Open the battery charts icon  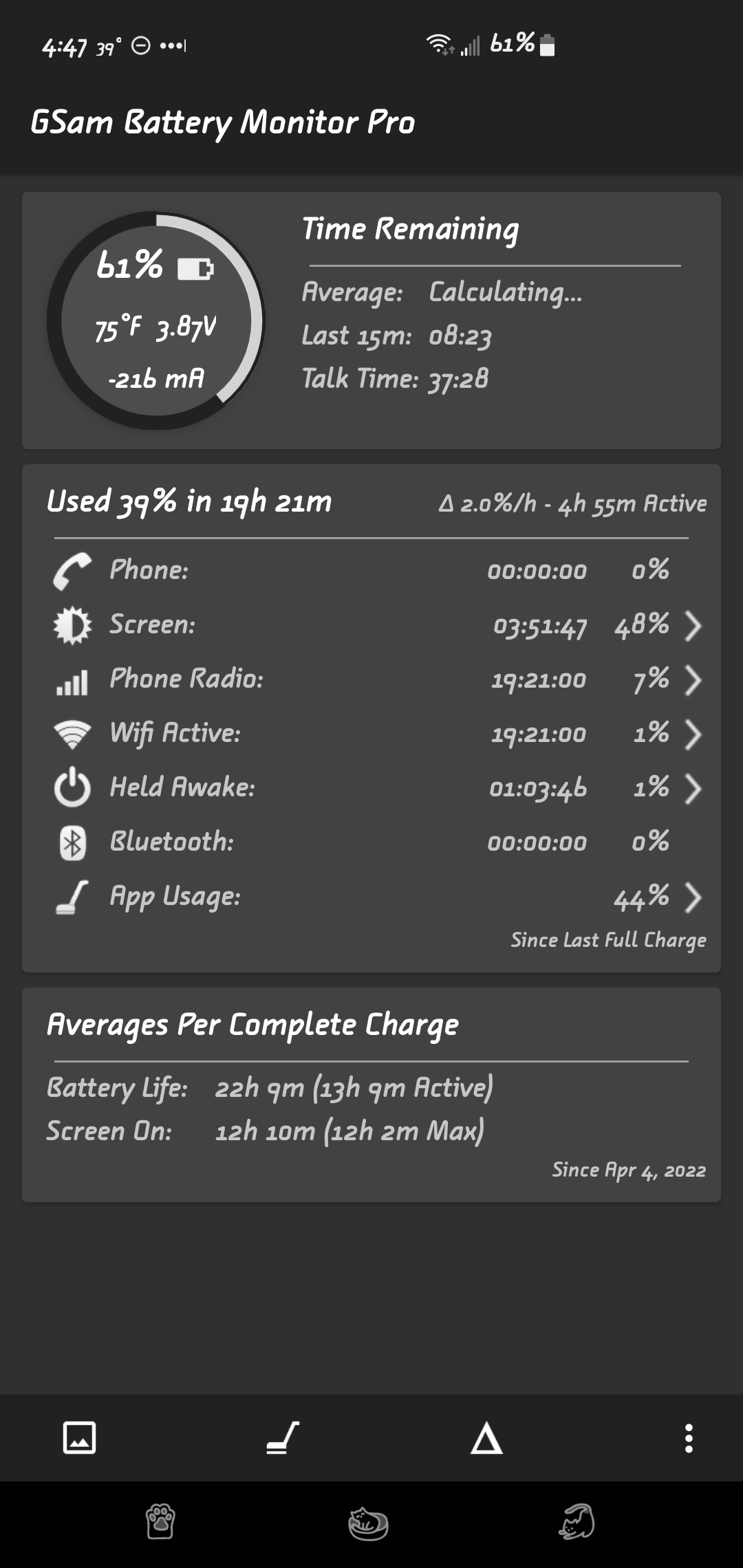79,1437
